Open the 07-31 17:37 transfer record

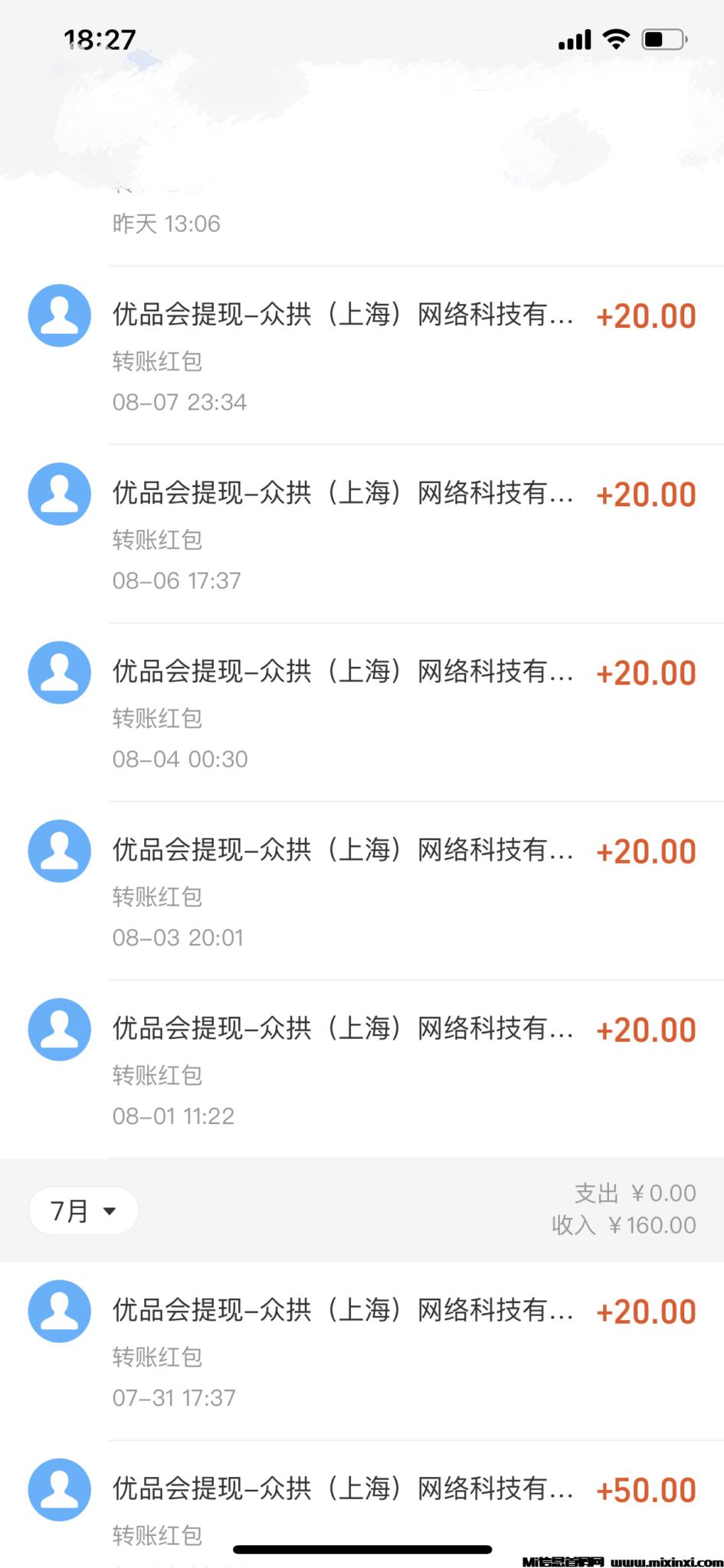(362, 1351)
